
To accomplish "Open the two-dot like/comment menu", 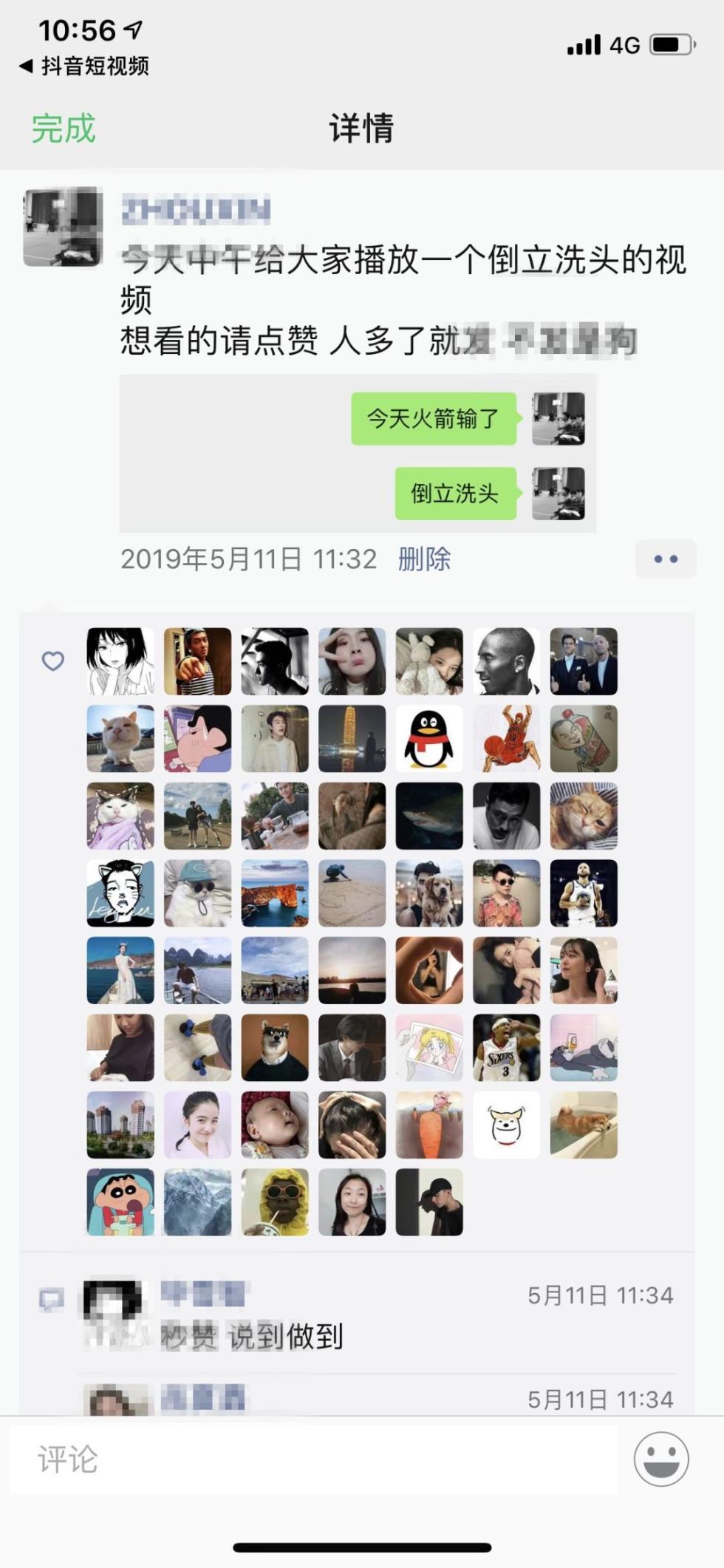I will 665,559.
